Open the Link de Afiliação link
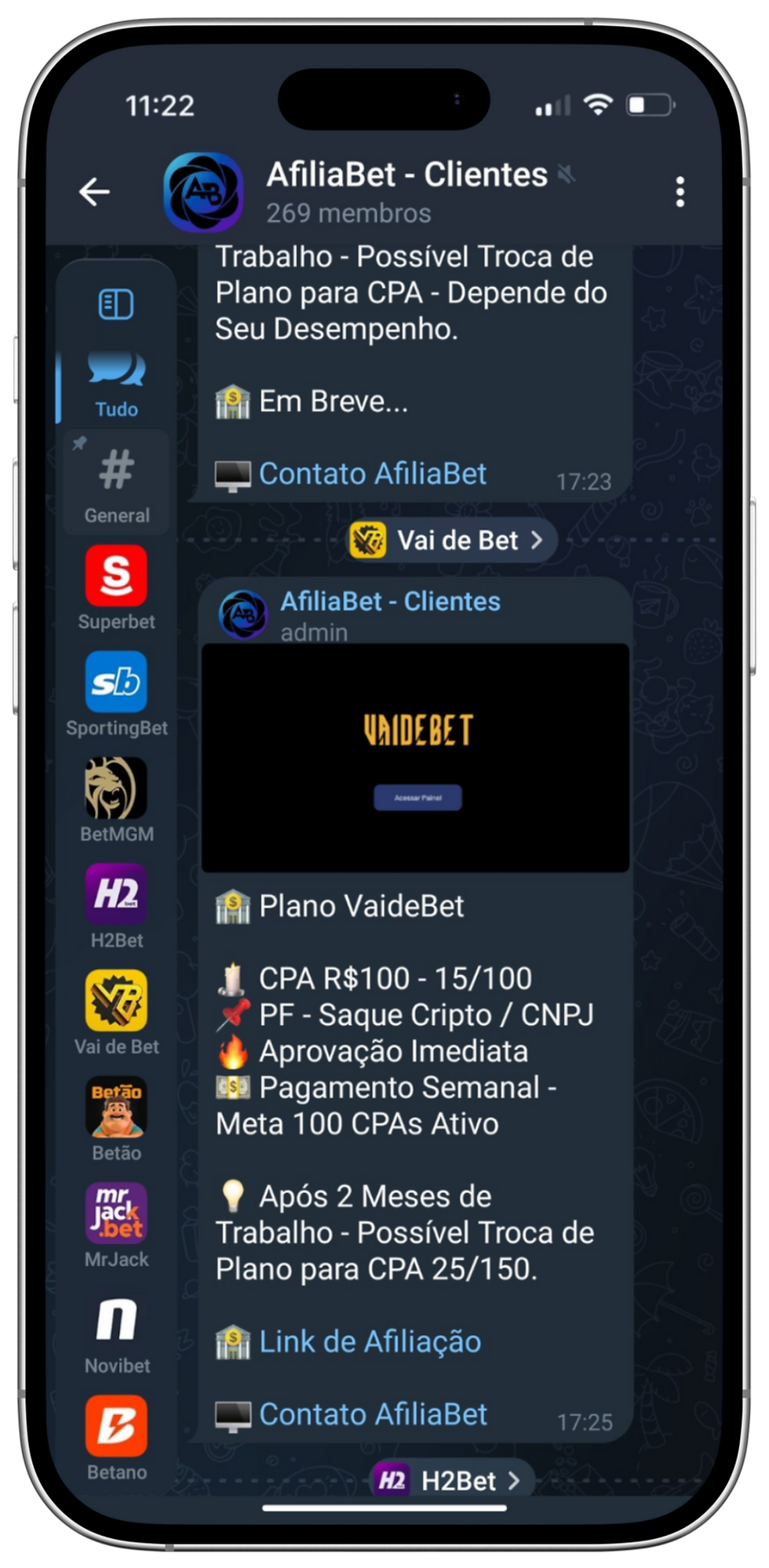 370,1342
